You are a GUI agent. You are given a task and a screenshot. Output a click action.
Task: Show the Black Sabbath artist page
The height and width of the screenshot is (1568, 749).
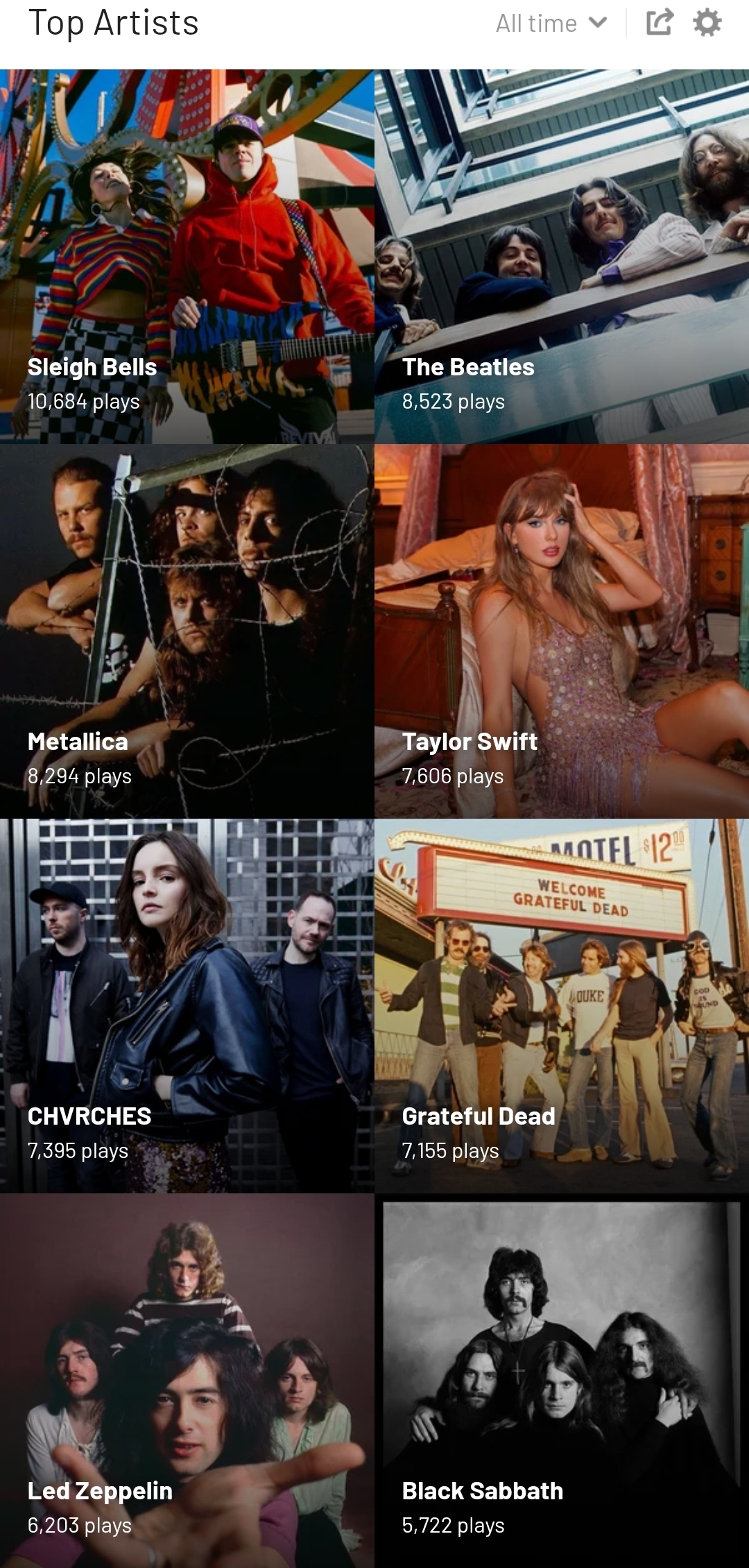pyautogui.click(x=562, y=1381)
